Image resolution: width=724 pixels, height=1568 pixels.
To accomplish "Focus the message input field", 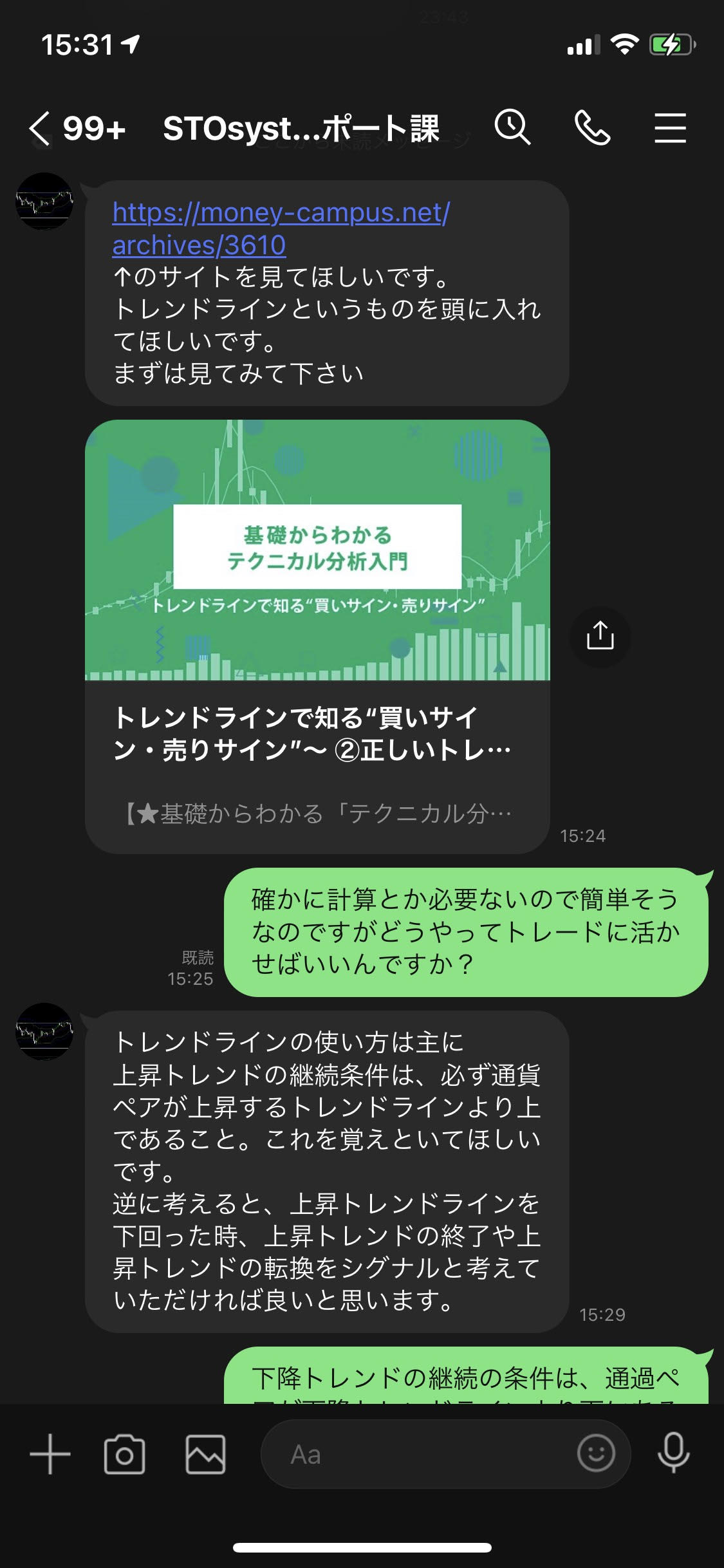I will [418, 1454].
